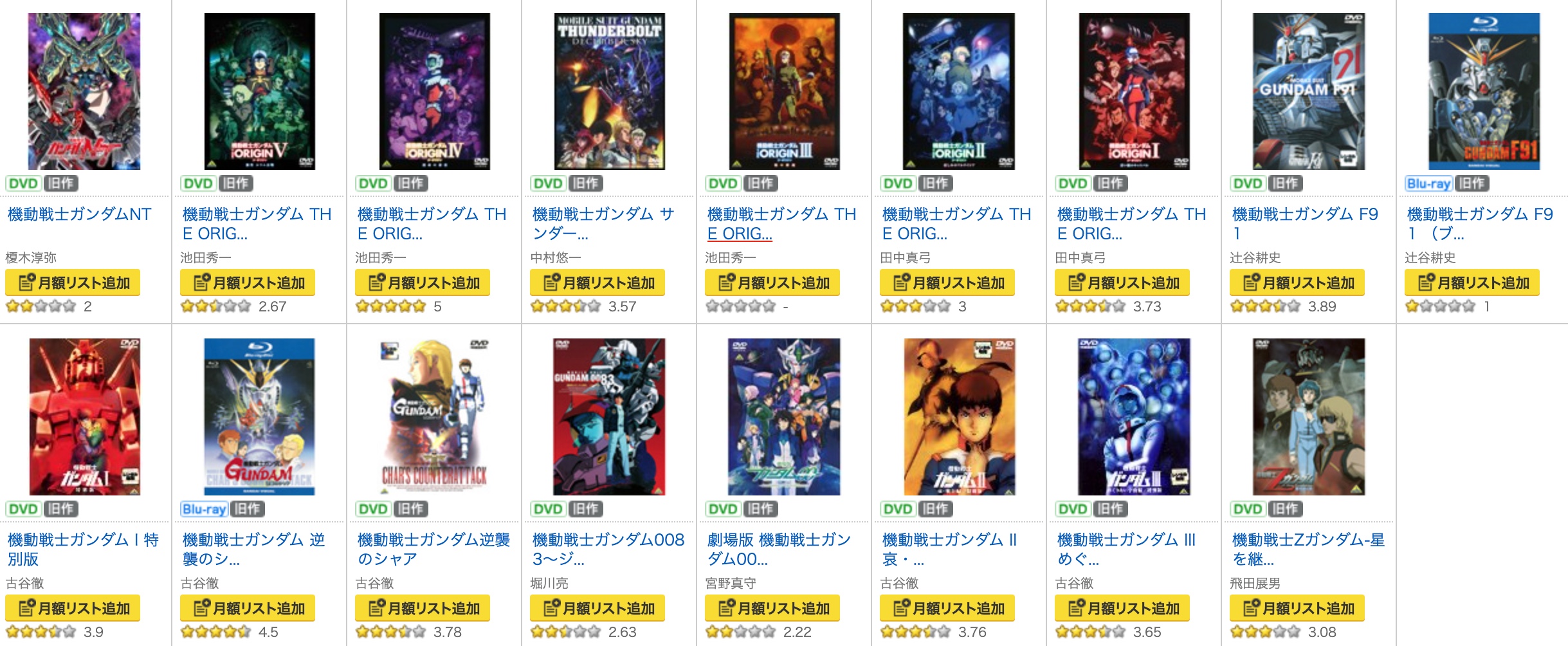Open the Gundam Thunderbolt cover thumbnail
Viewport: 1568px width, 646px height.
pos(609,91)
